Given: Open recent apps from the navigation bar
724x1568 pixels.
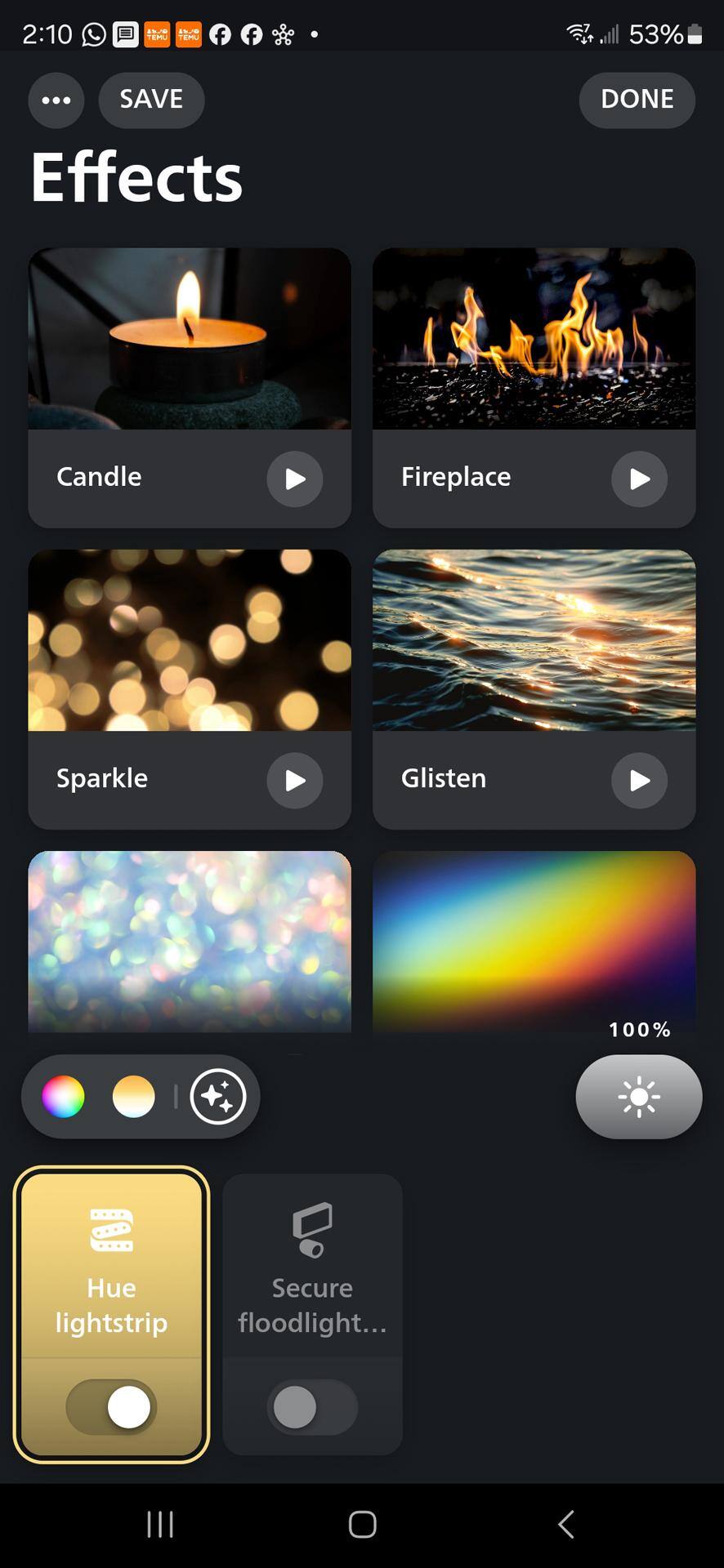Looking at the screenshot, I should [160, 1524].
